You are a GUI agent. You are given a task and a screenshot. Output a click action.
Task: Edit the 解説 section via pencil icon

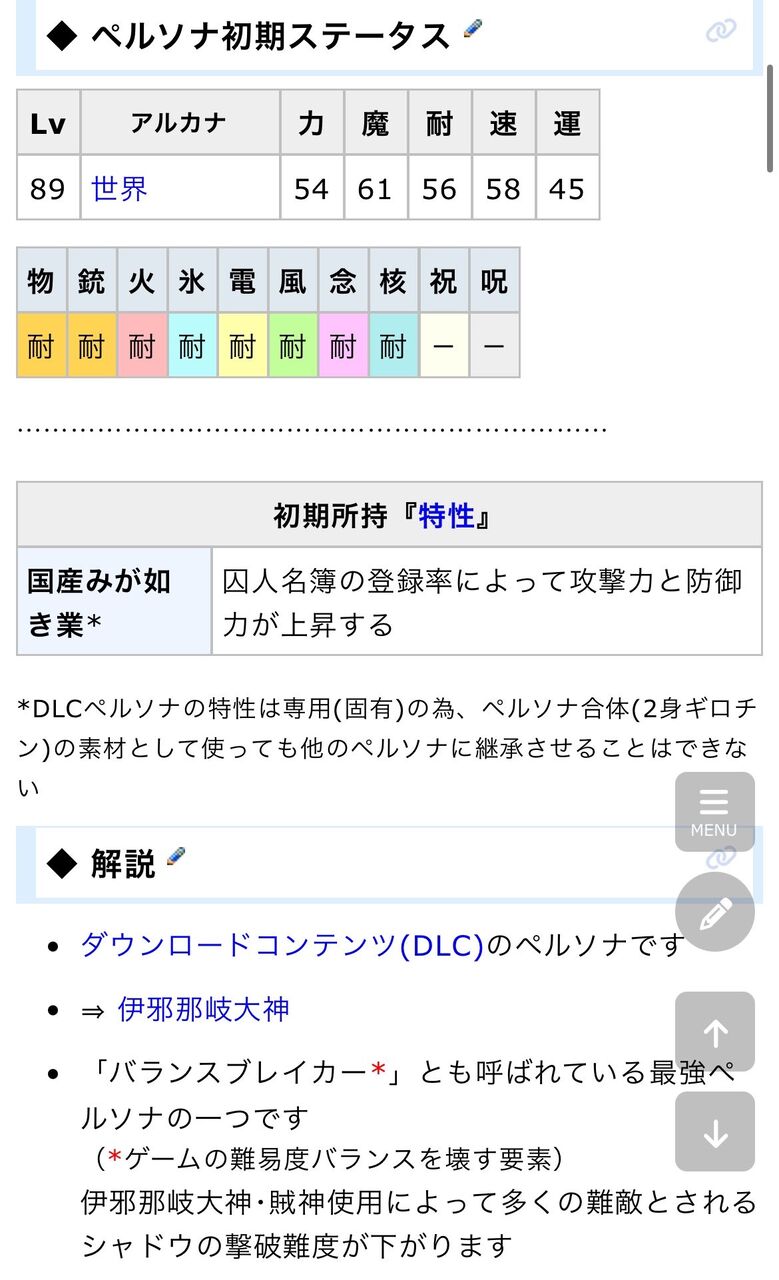(176, 856)
